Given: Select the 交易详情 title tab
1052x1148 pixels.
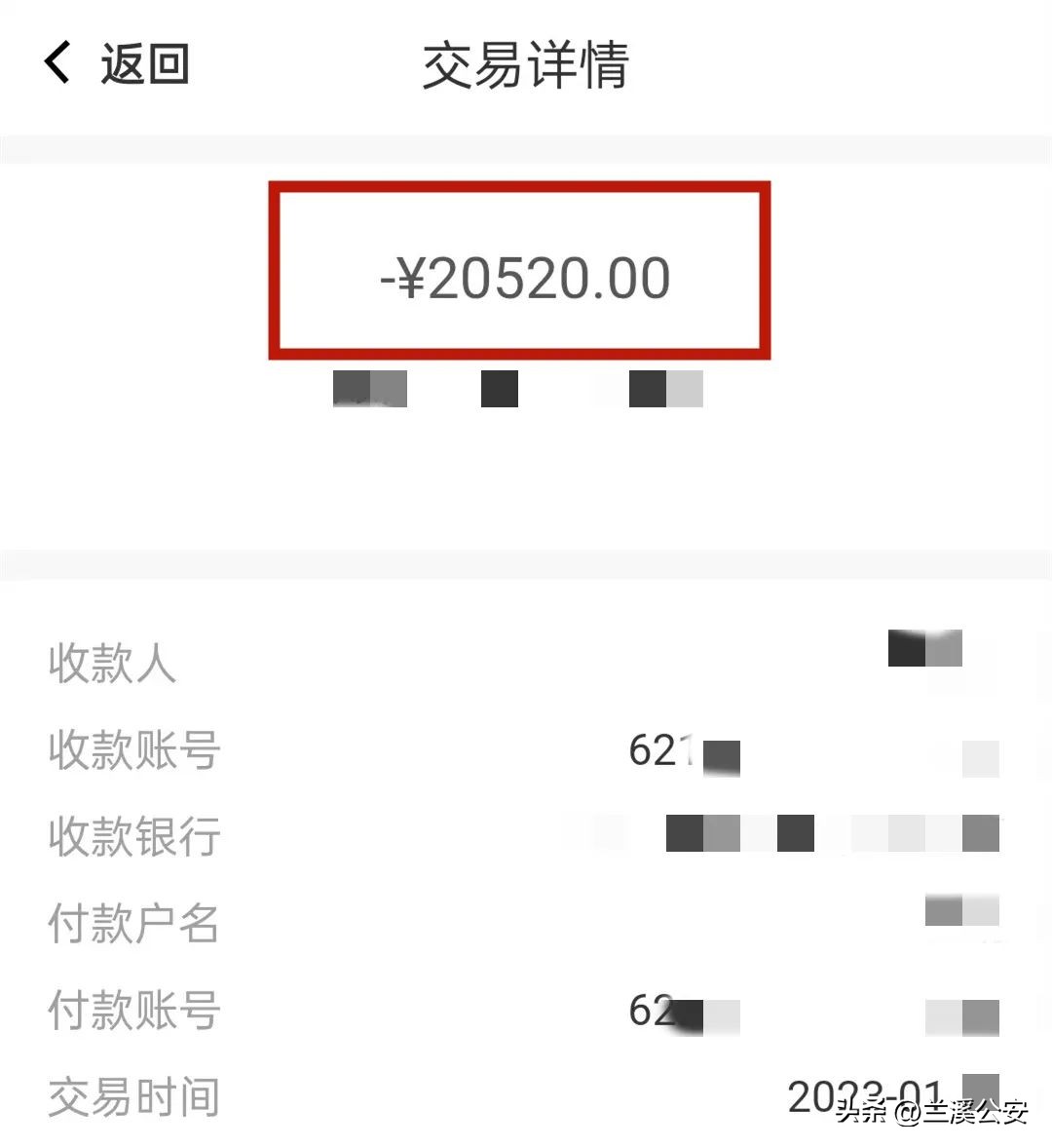Looking at the screenshot, I should (526, 64).
